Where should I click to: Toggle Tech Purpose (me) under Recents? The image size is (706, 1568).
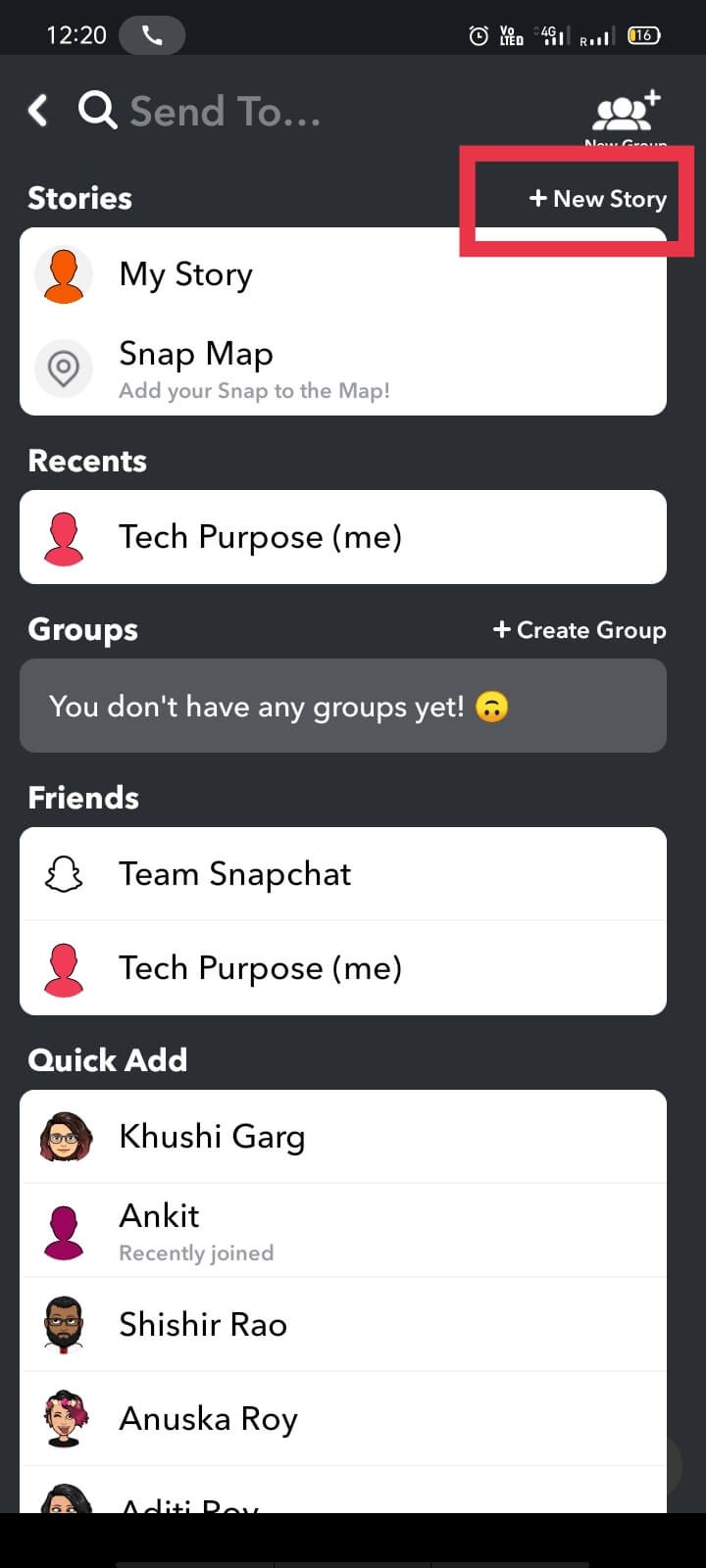(343, 537)
